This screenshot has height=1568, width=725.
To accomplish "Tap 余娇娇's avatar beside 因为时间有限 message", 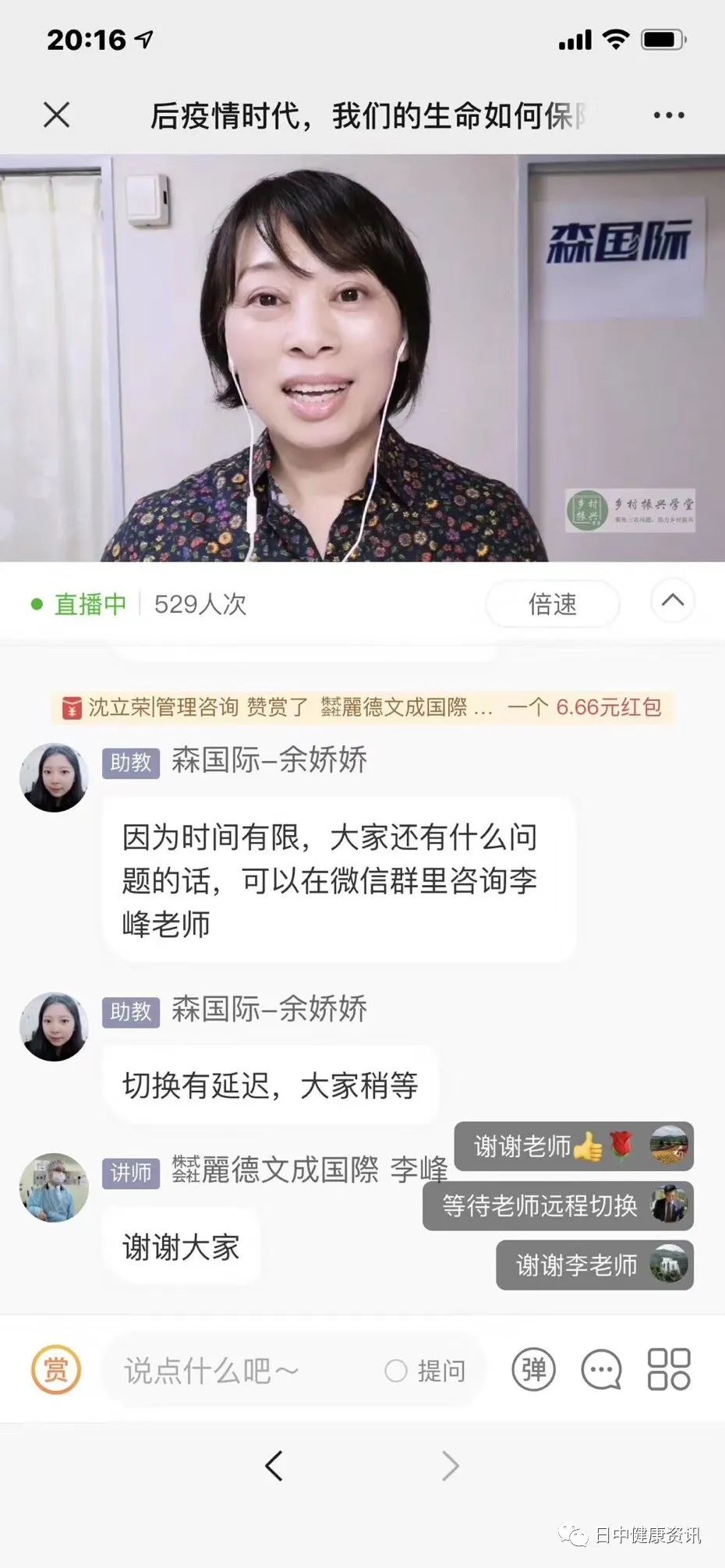I will coord(54,778).
